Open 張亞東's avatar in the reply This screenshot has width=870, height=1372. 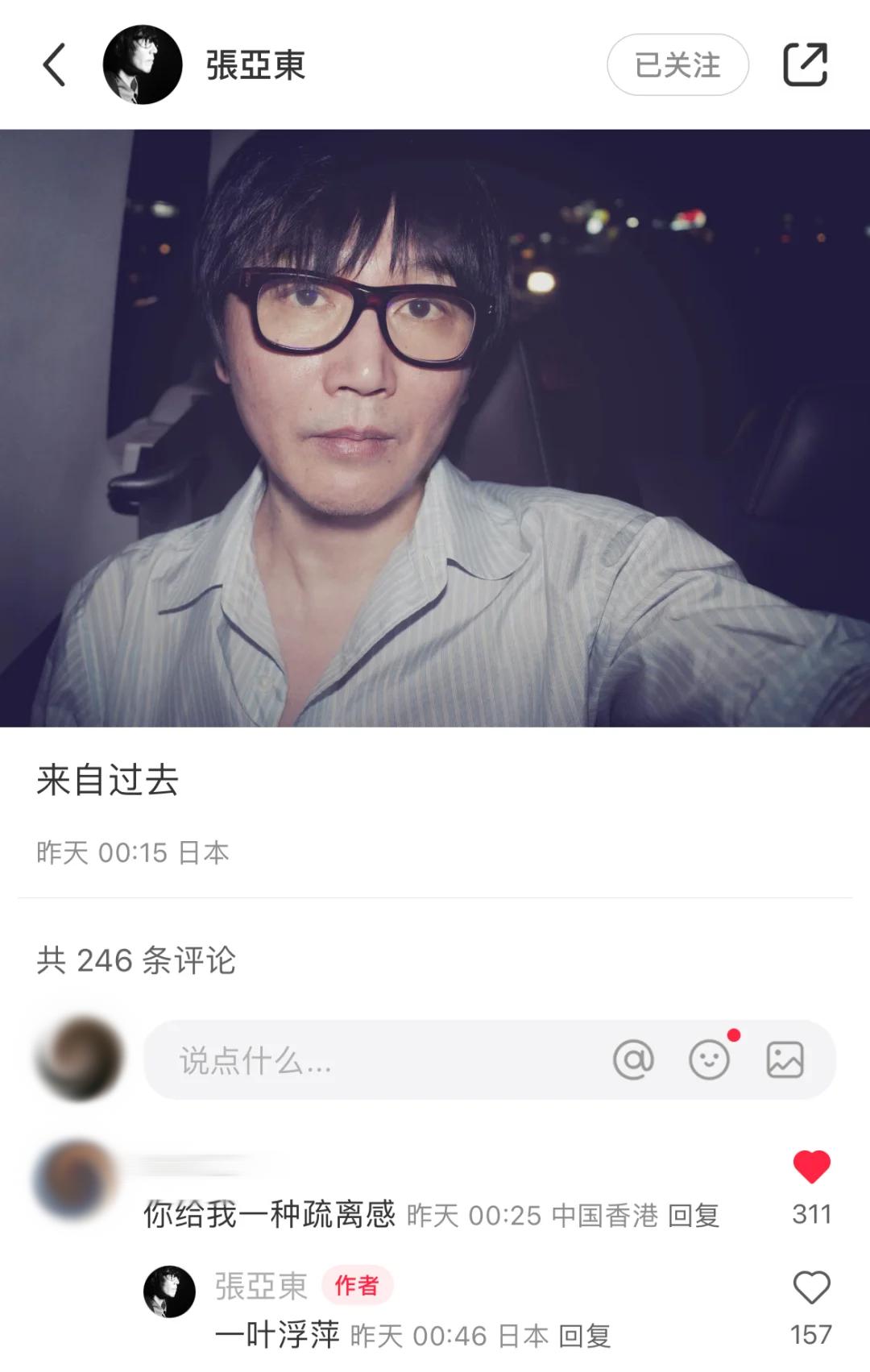[x=169, y=1291]
